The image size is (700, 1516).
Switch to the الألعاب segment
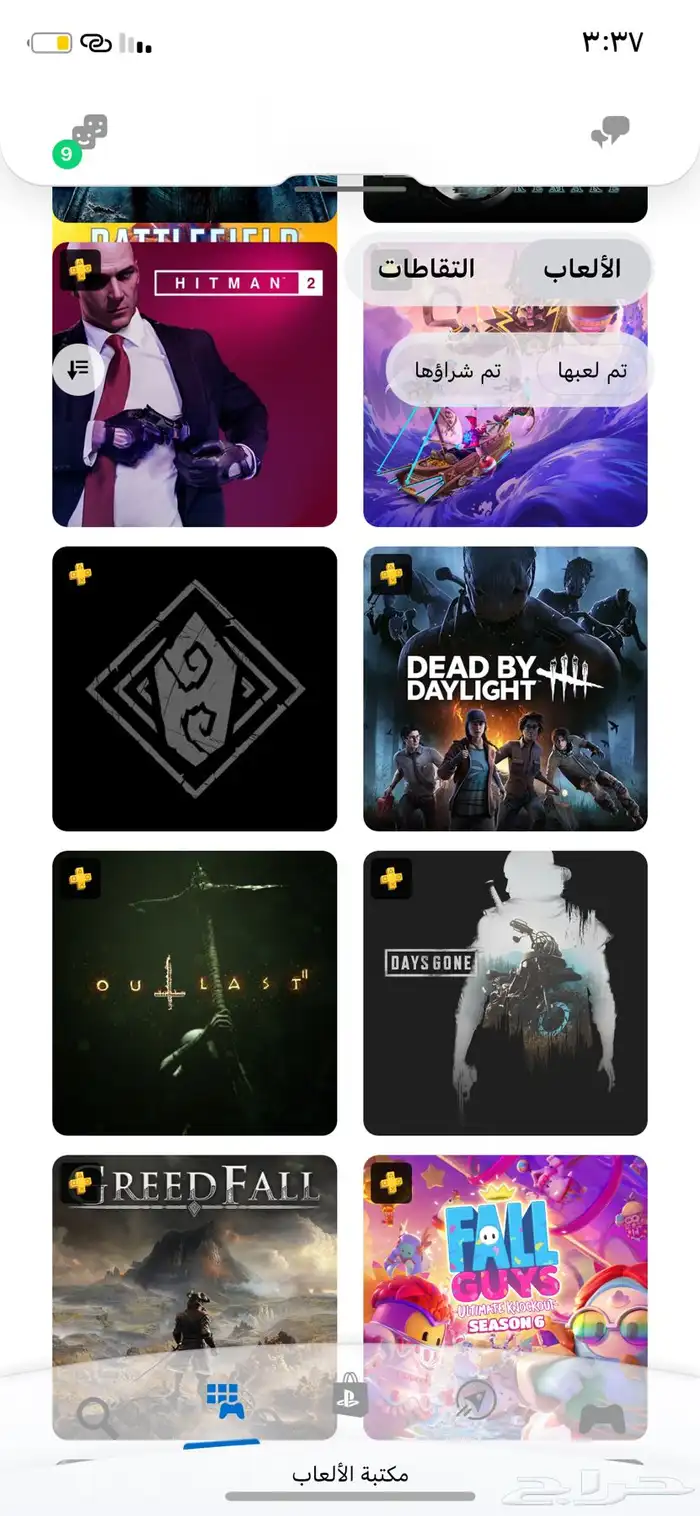click(582, 268)
